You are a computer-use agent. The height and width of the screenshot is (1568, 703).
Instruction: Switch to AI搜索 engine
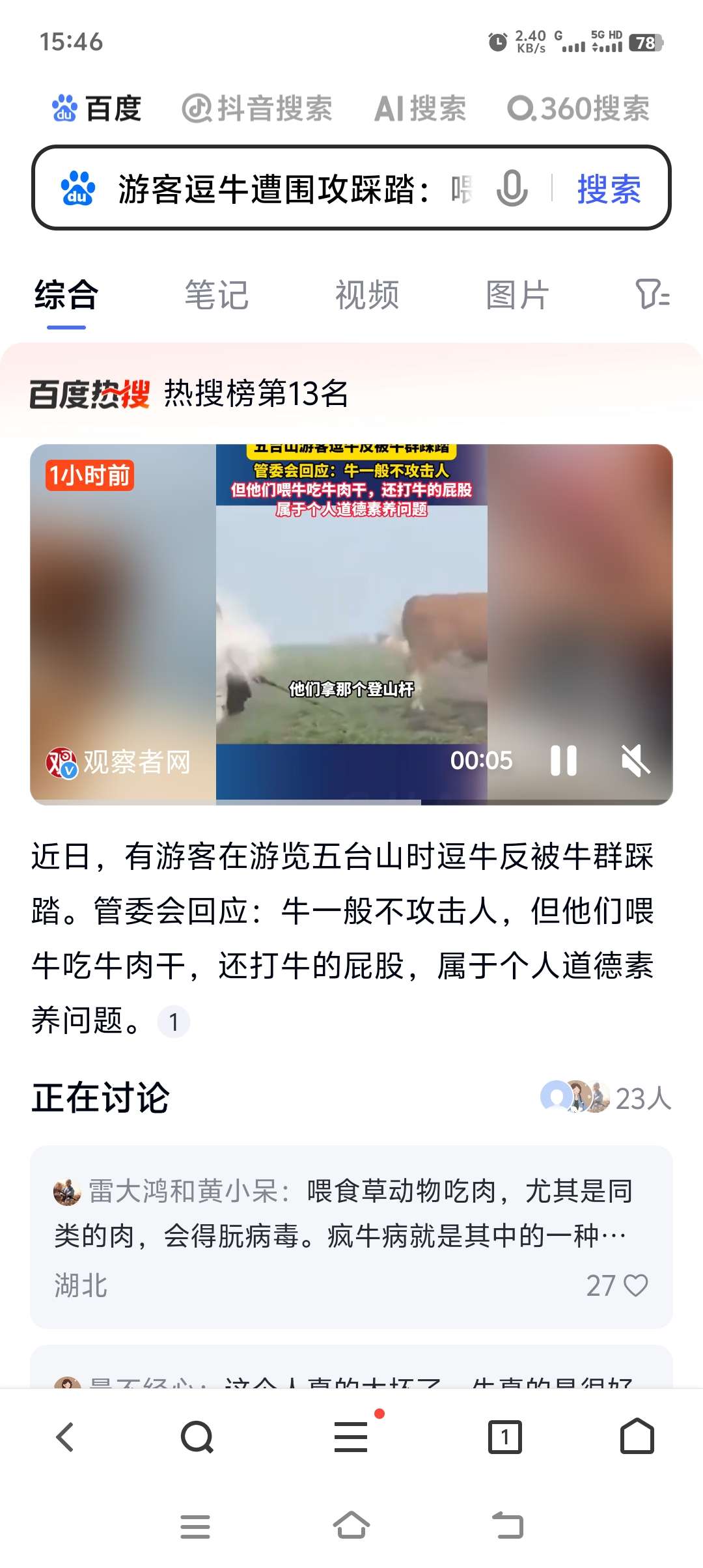pos(420,108)
